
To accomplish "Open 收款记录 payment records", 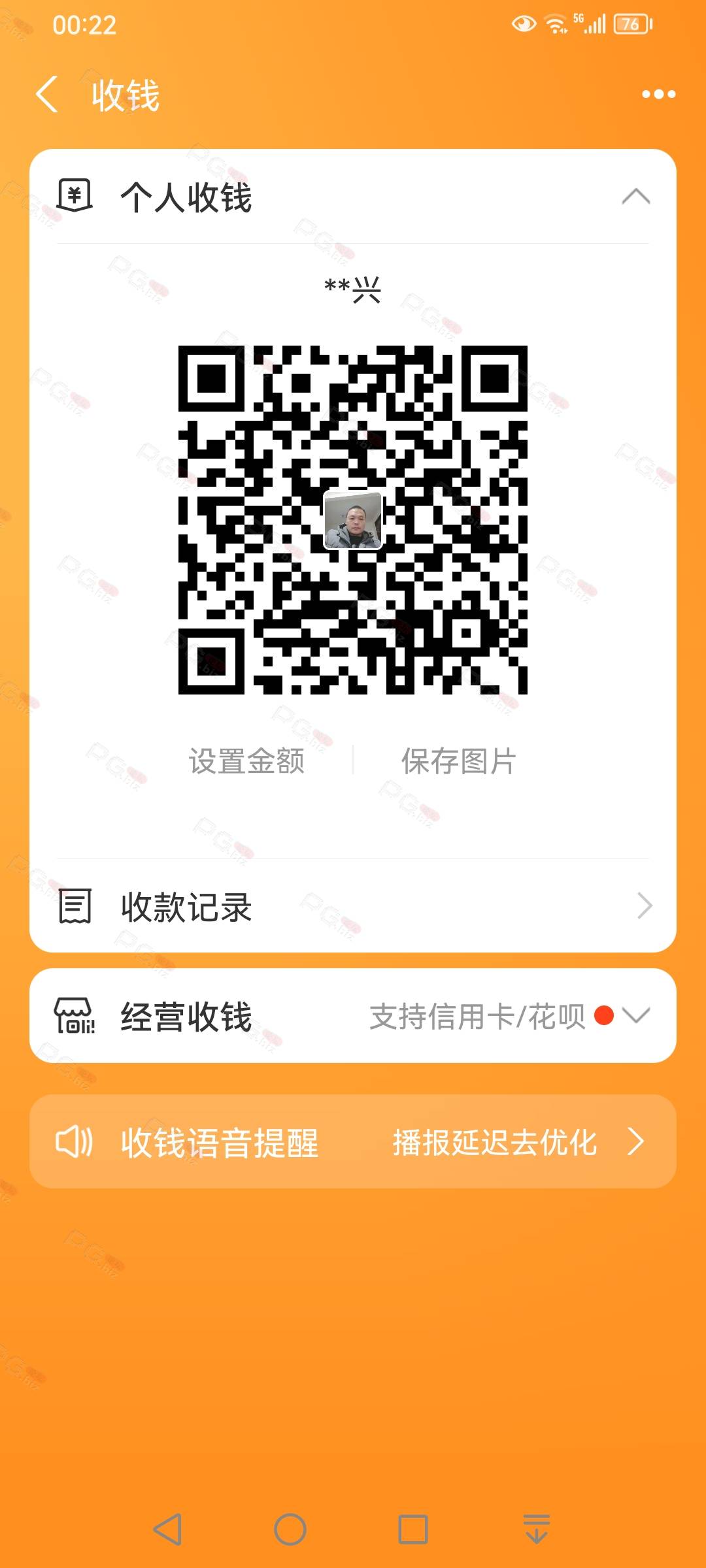I will (353, 906).
